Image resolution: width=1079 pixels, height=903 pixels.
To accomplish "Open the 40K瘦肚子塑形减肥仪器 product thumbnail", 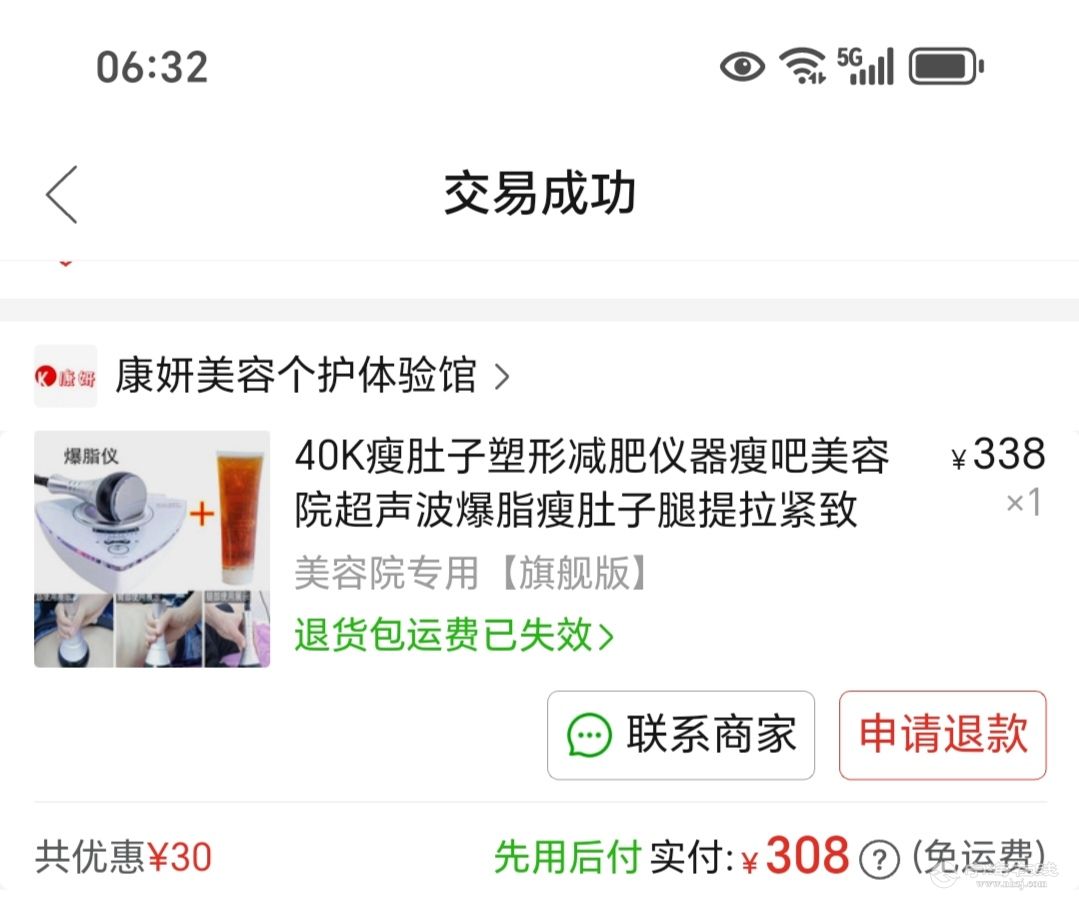I will click(x=152, y=549).
